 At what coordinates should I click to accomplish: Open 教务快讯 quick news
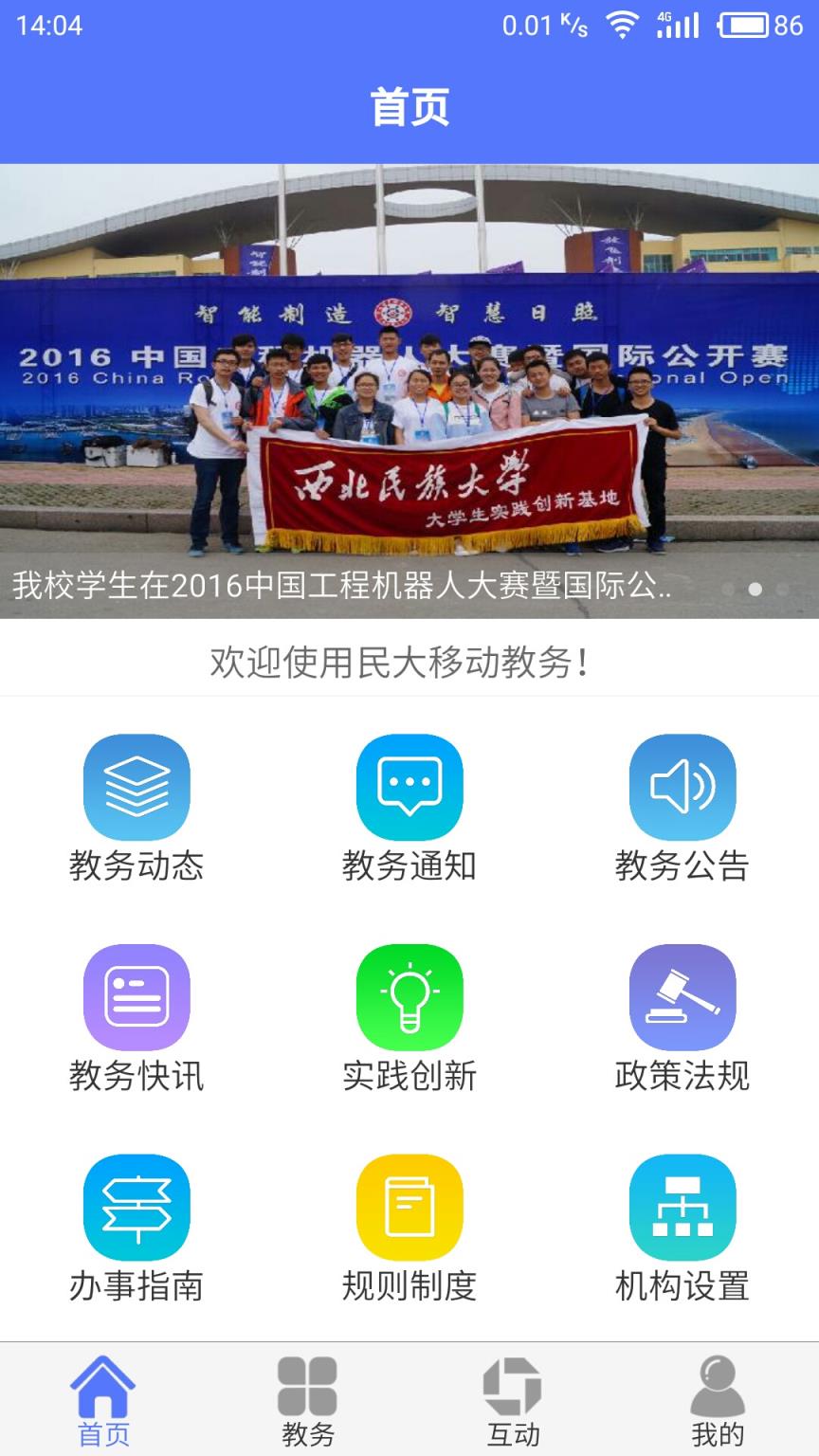[136, 997]
